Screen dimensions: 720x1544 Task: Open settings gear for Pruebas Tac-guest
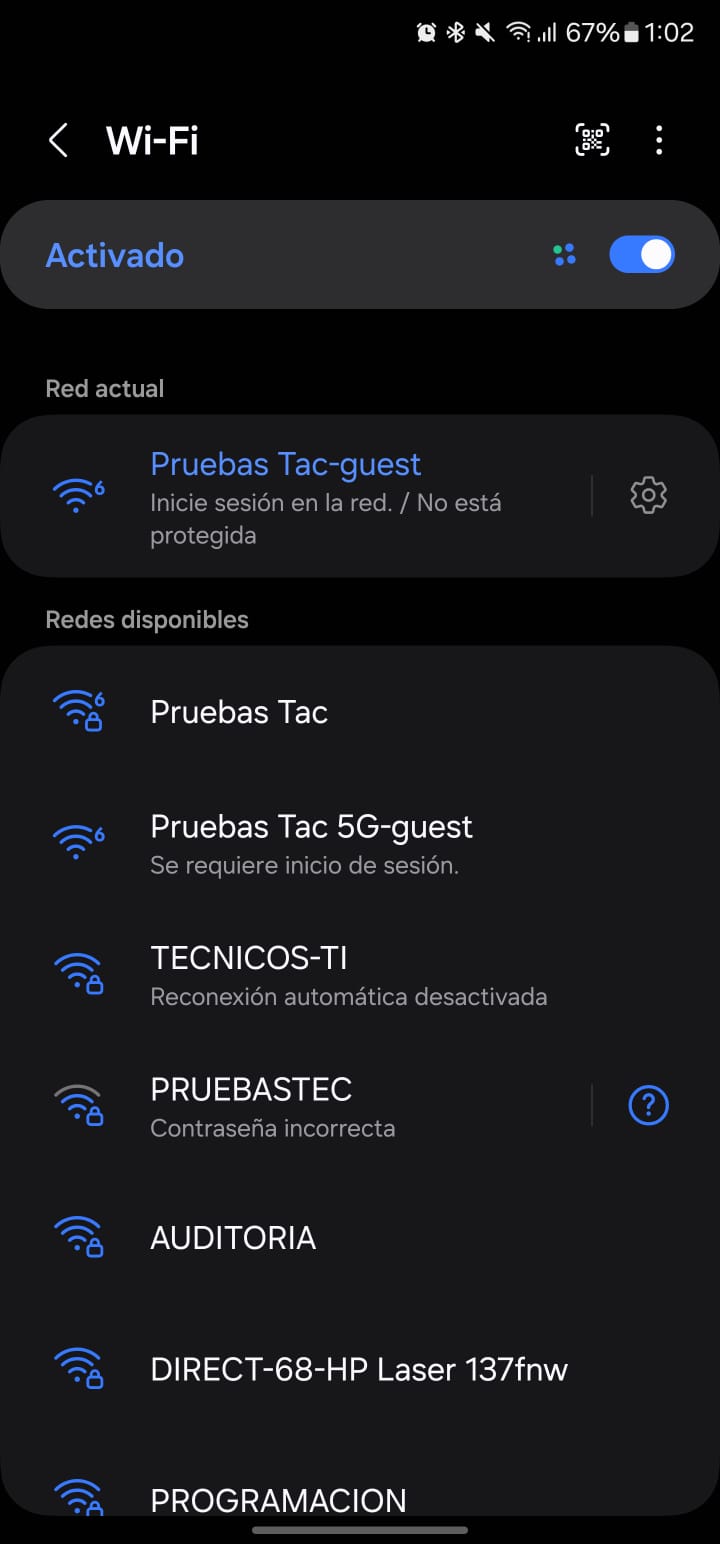(x=648, y=496)
